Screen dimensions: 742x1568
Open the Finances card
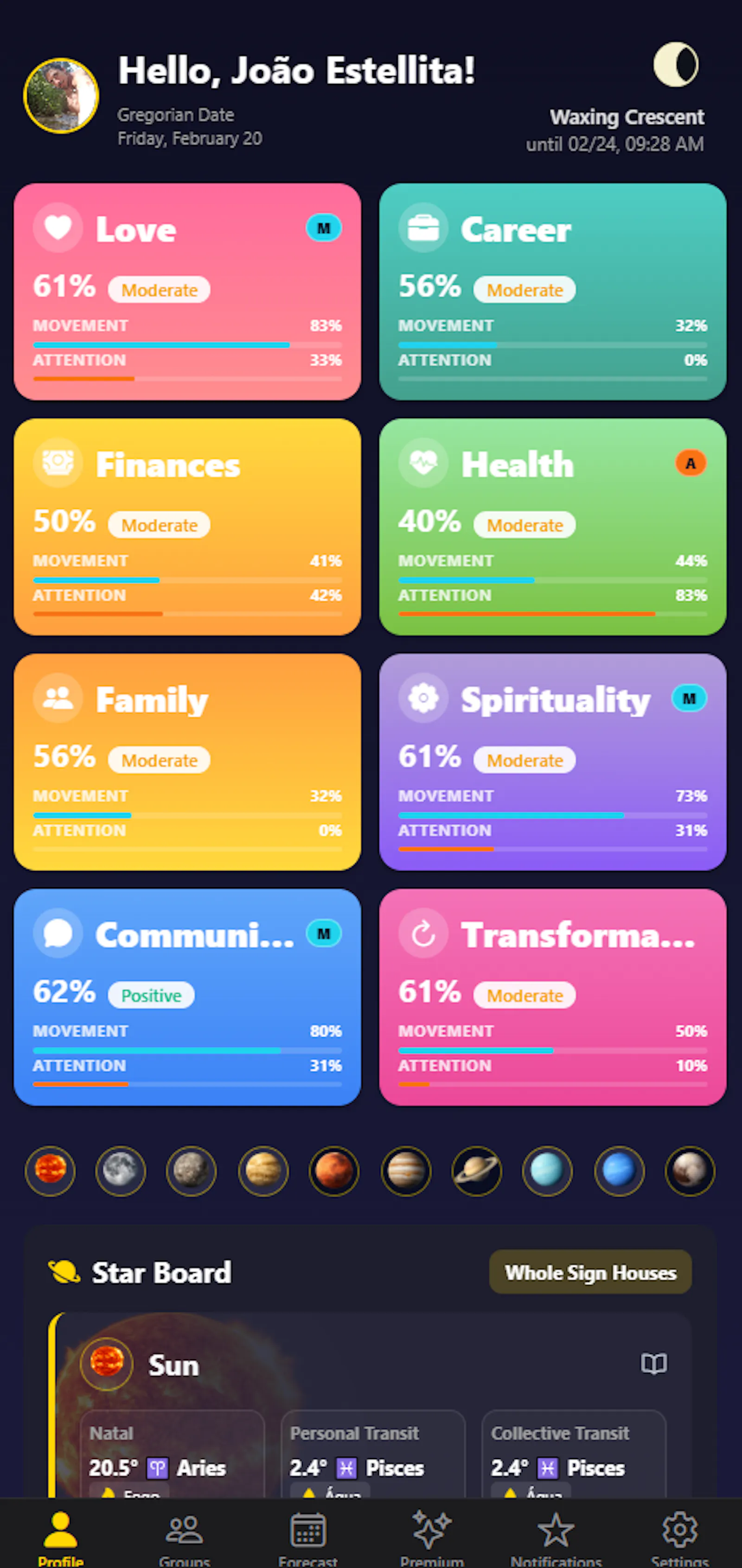coord(187,527)
